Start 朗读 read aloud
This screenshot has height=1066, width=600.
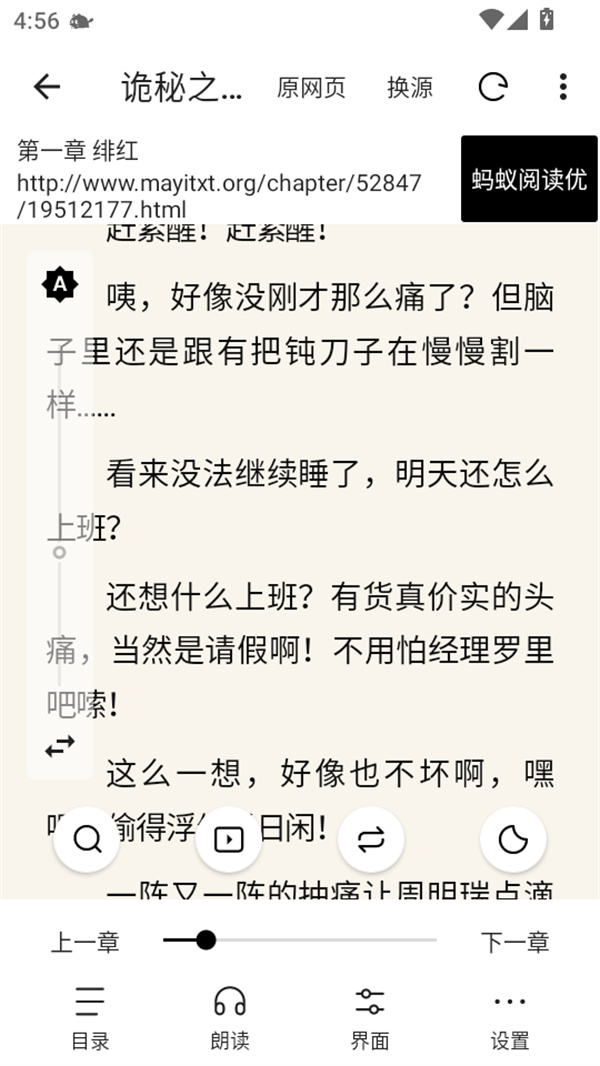(x=230, y=1017)
